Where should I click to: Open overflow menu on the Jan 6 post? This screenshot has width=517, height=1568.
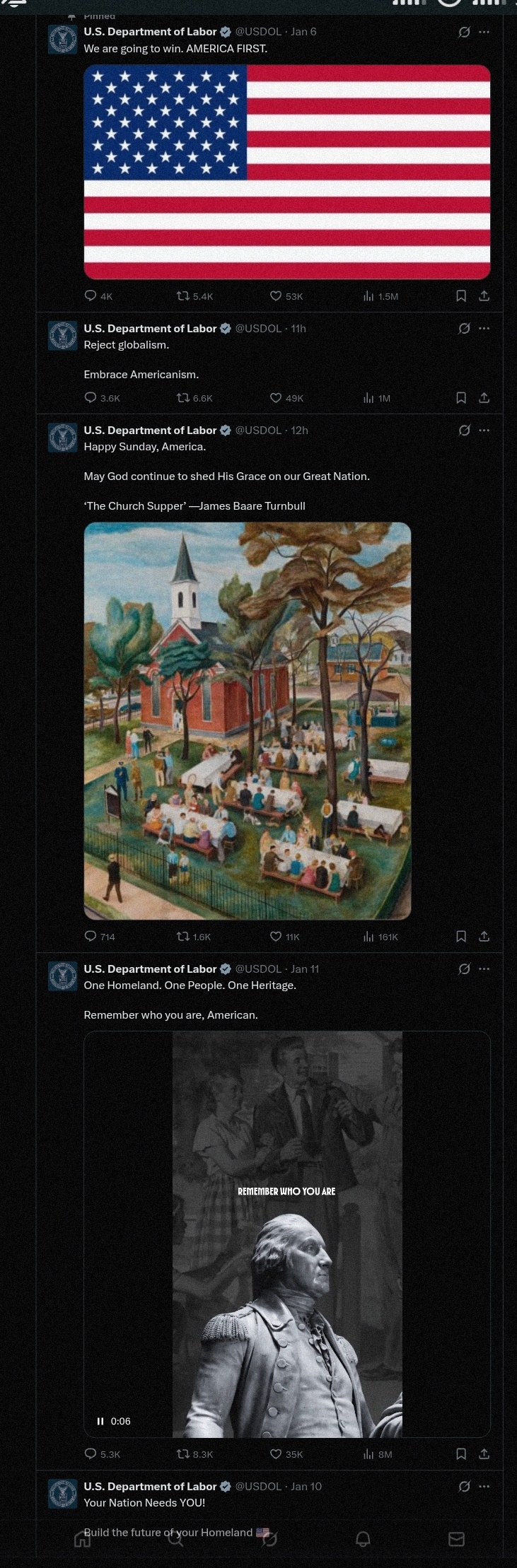point(484,32)
